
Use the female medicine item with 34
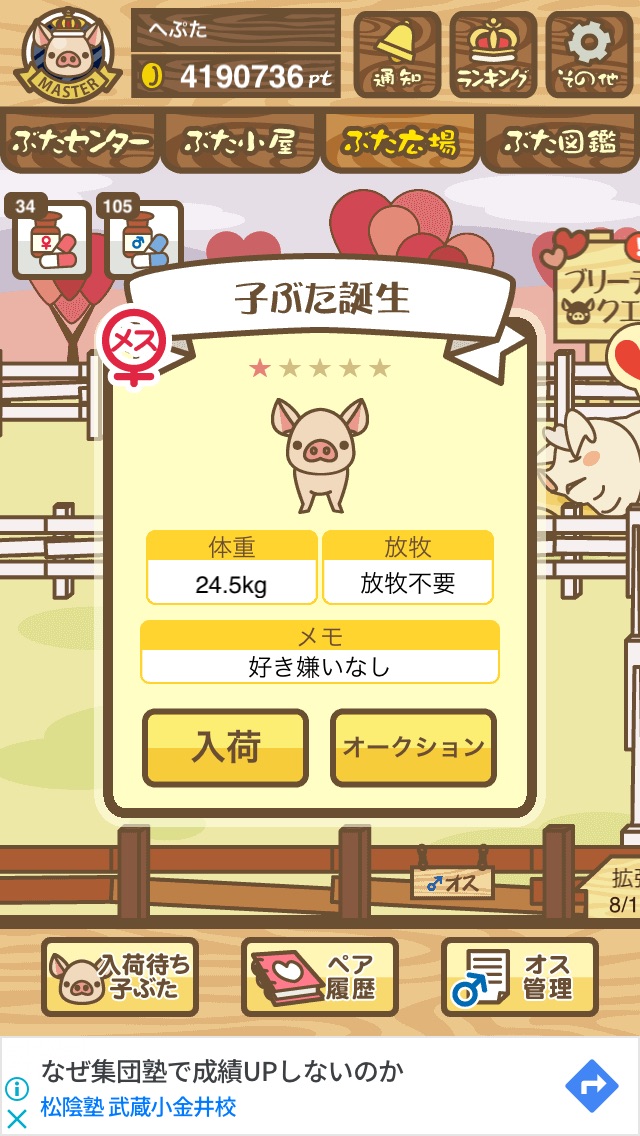[x=51, y=239]
